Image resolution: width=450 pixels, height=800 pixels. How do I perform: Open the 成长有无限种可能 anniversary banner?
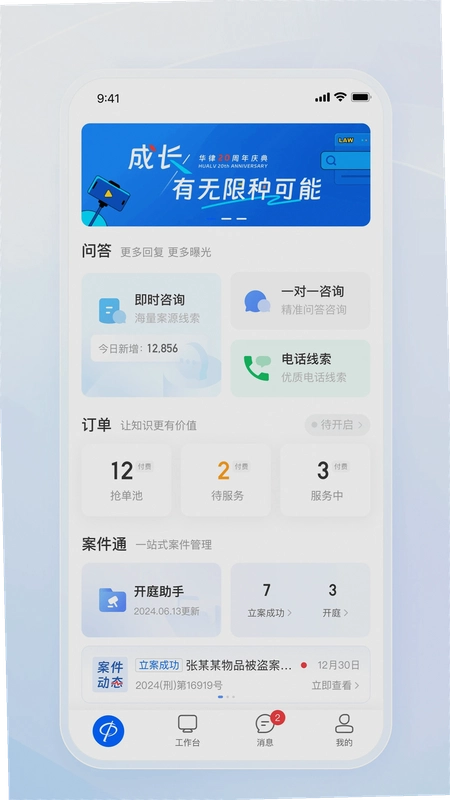[x=226, y=174]
